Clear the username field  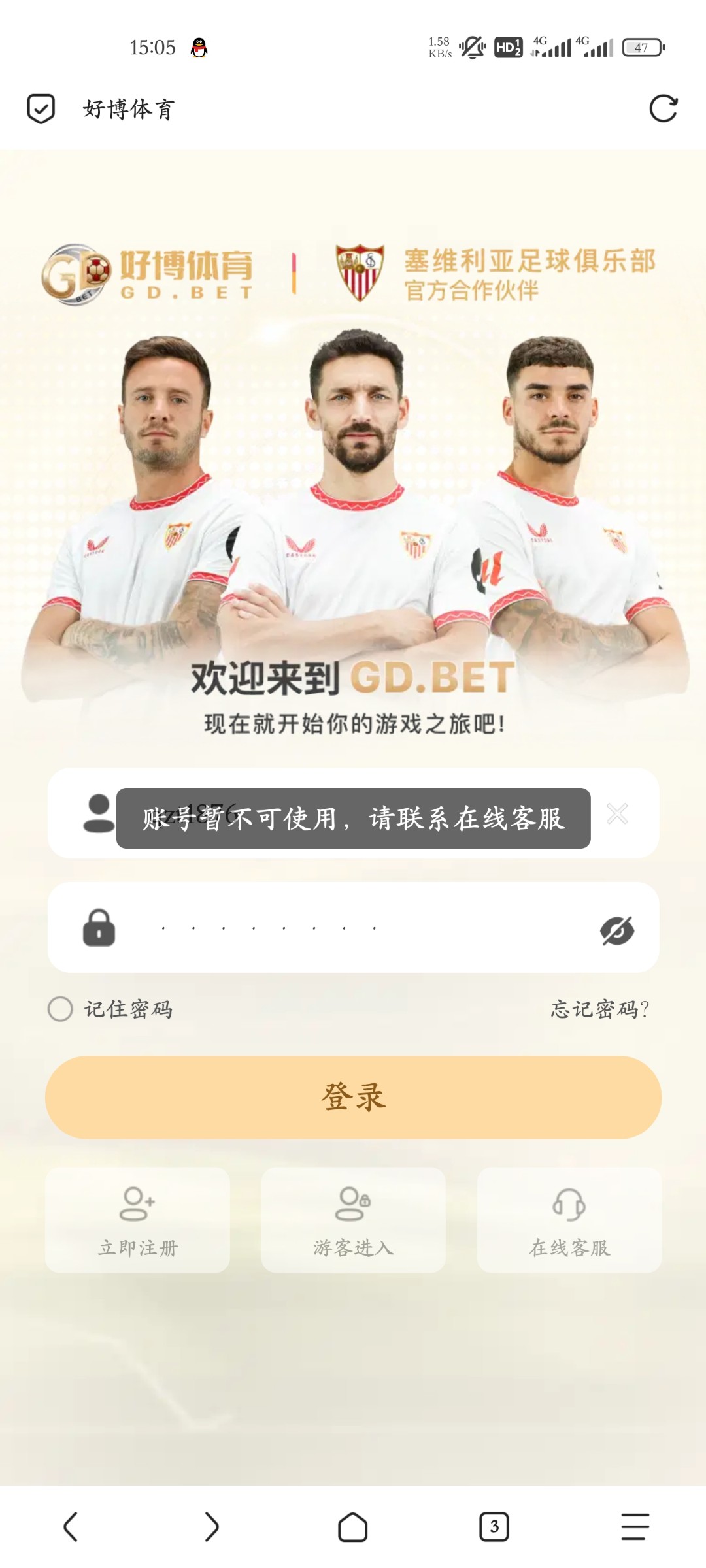[x=616, y=813]
